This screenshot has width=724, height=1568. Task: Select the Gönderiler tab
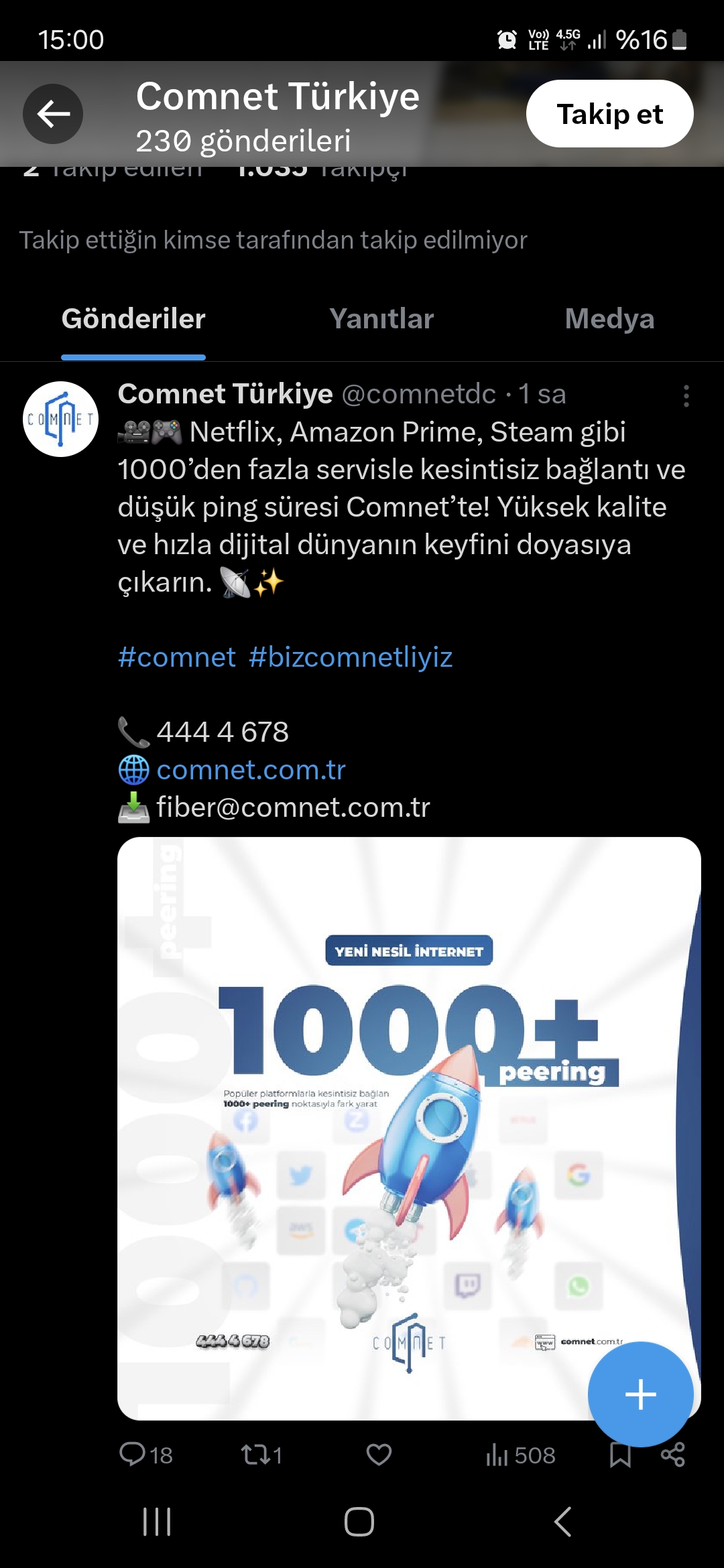coord(133,319)
